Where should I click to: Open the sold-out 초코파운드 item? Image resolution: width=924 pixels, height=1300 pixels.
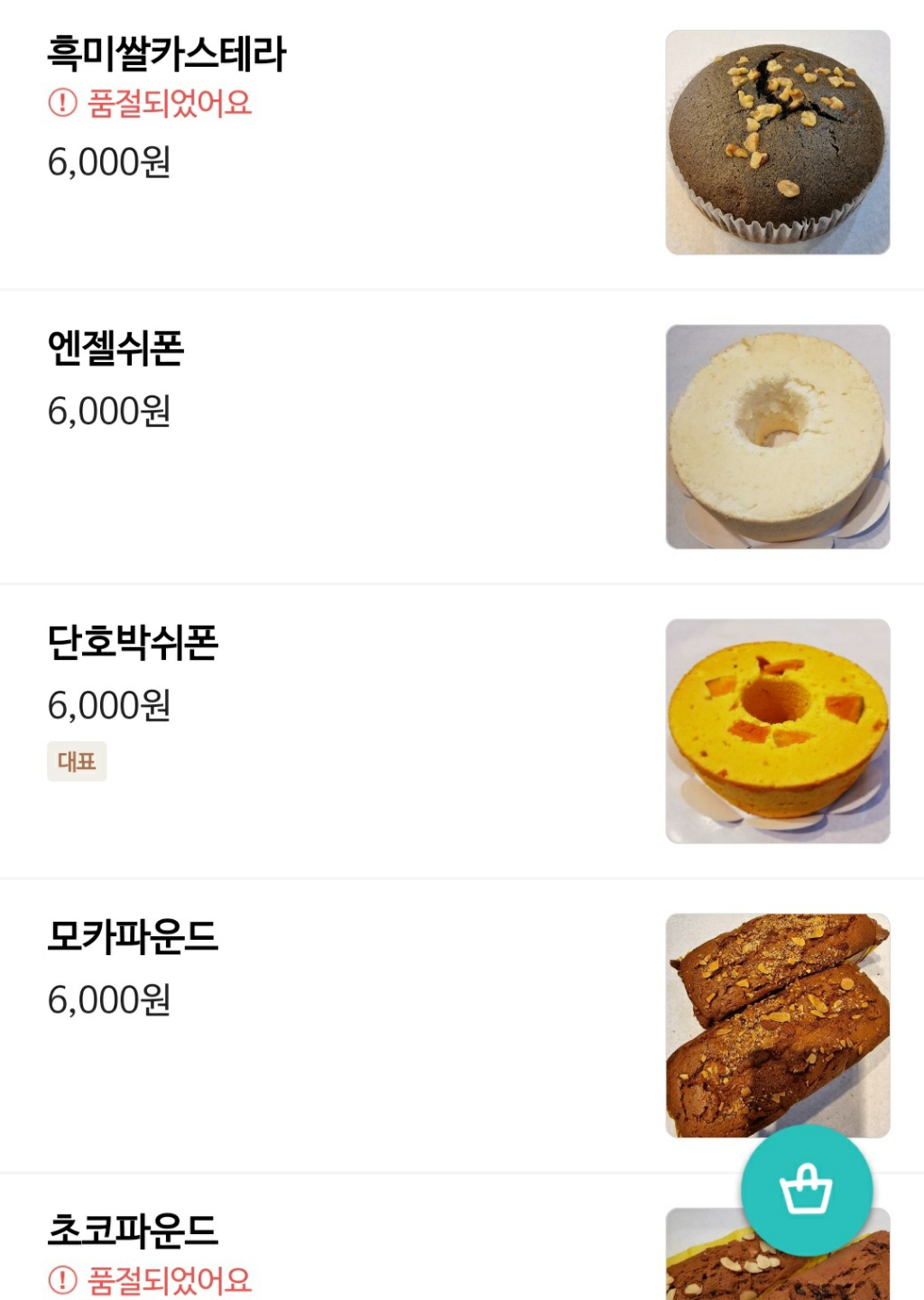(134, 1231)
